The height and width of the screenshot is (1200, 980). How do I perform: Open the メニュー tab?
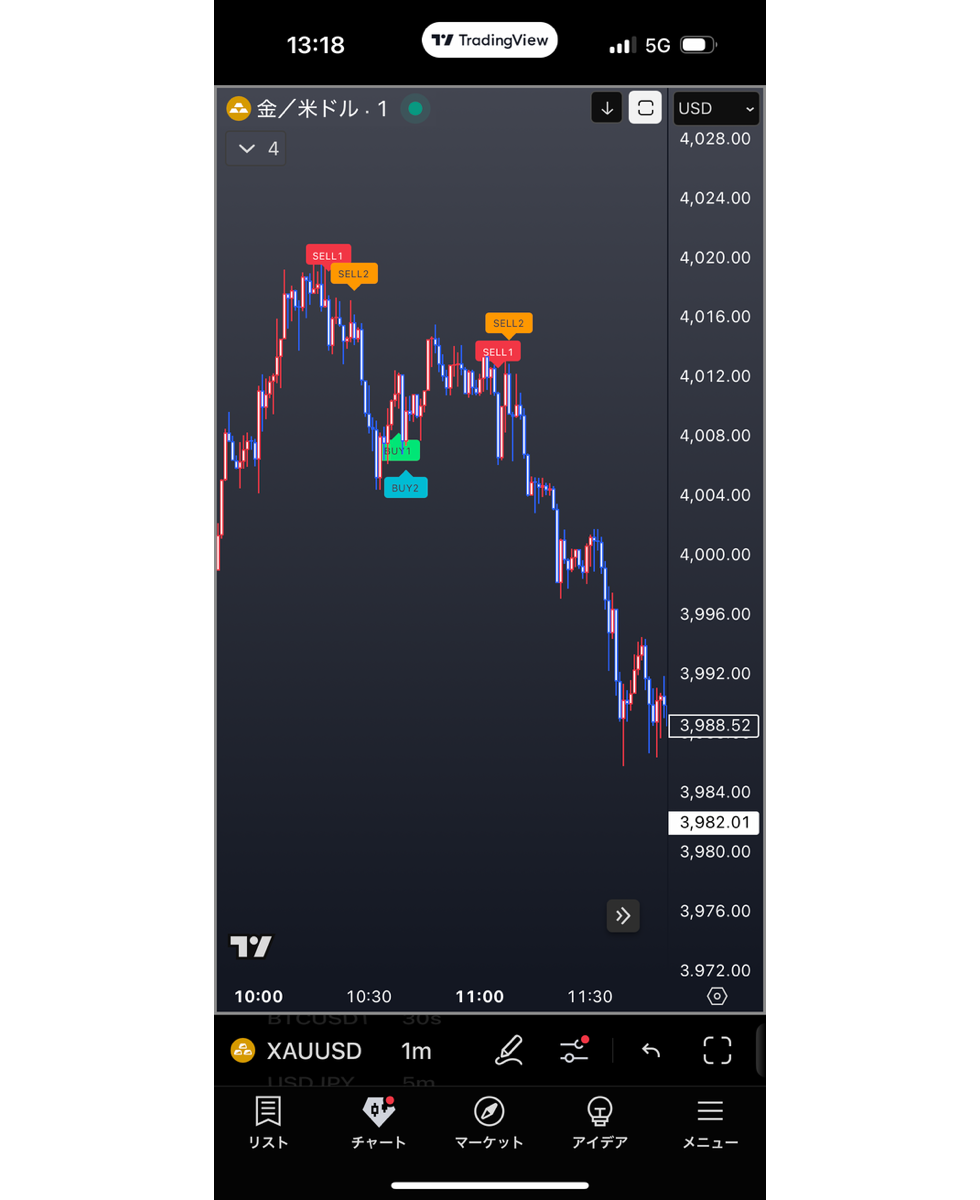coord(710,1122)
